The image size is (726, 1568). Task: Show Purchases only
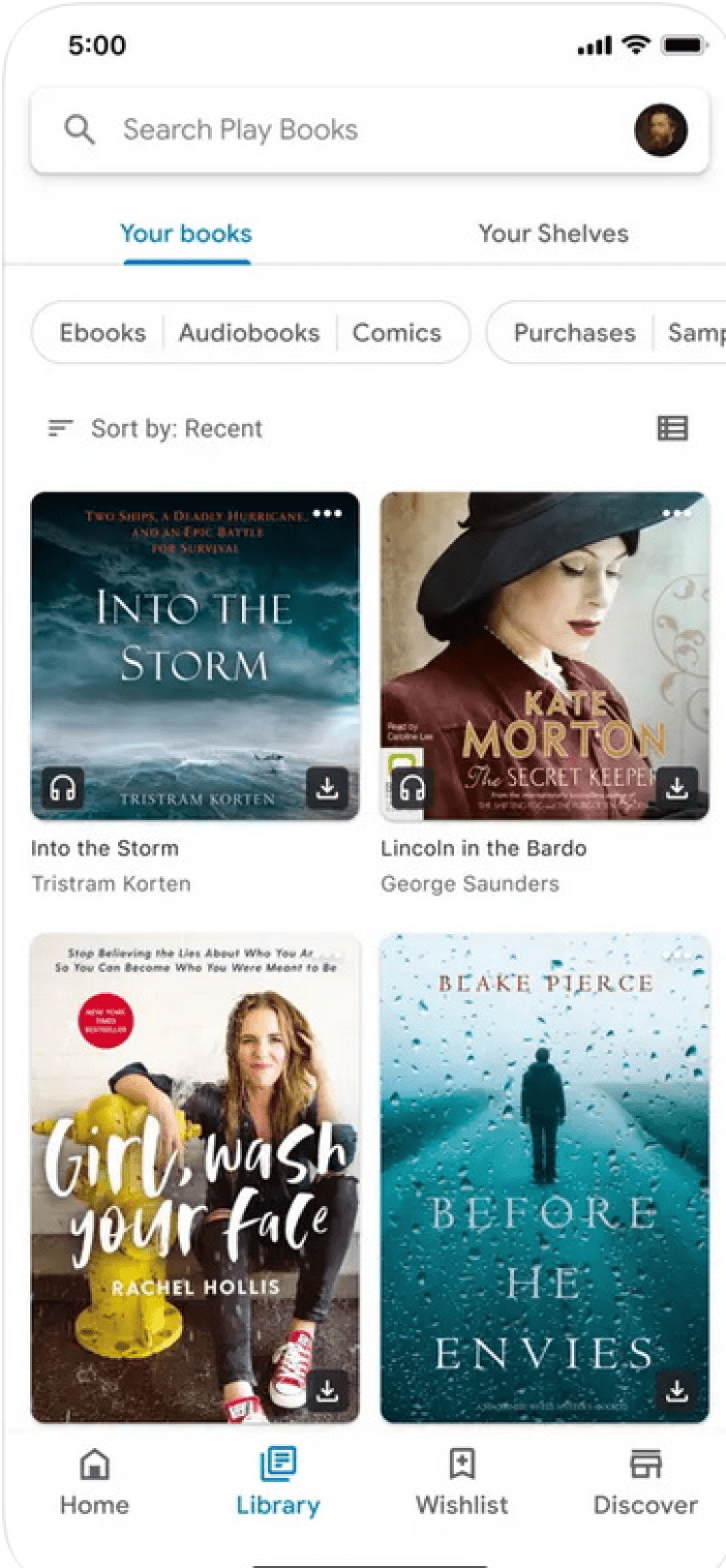click(x=574, y=333)
